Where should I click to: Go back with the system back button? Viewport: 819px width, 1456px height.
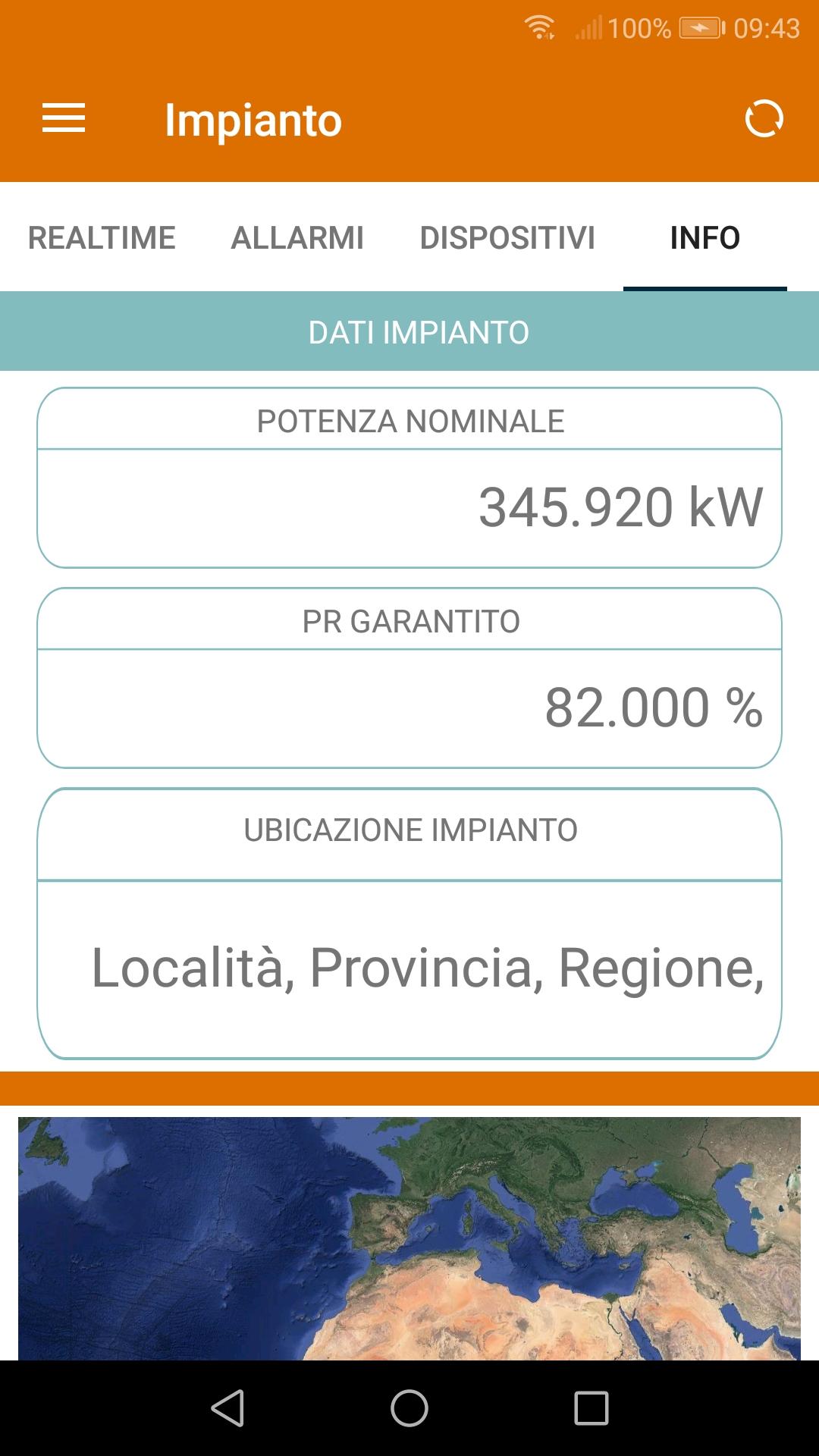(x=227, y=1408)
